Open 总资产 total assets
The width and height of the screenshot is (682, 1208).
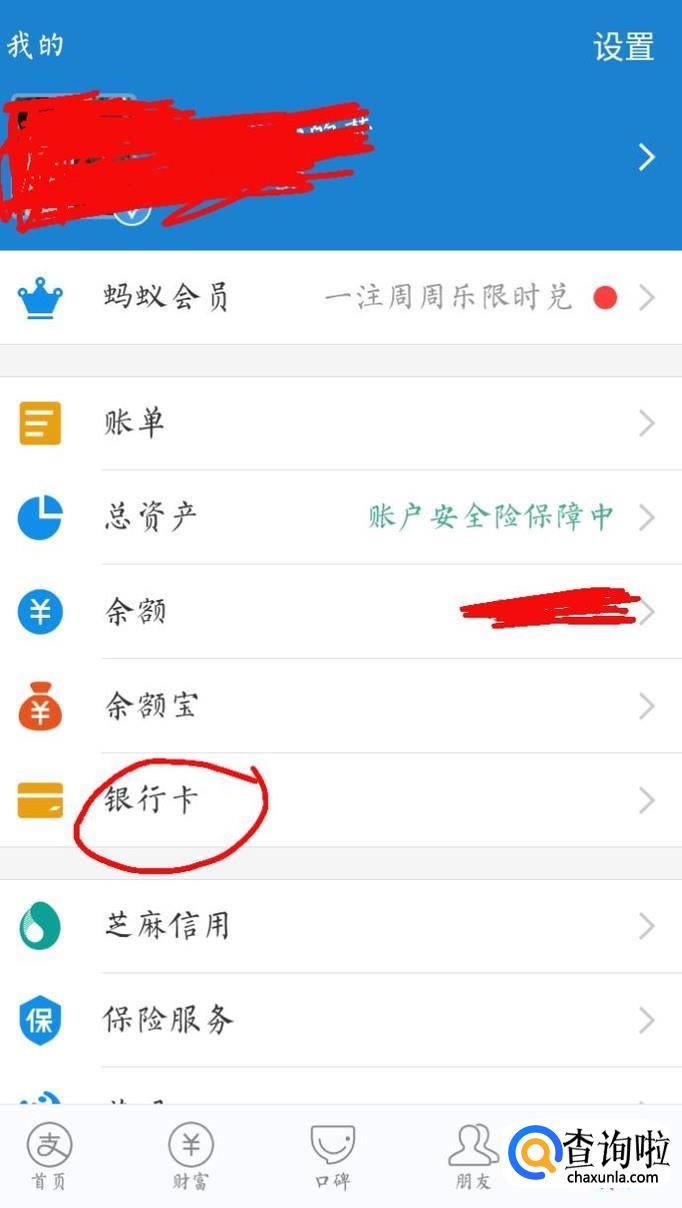pos(340,517)
